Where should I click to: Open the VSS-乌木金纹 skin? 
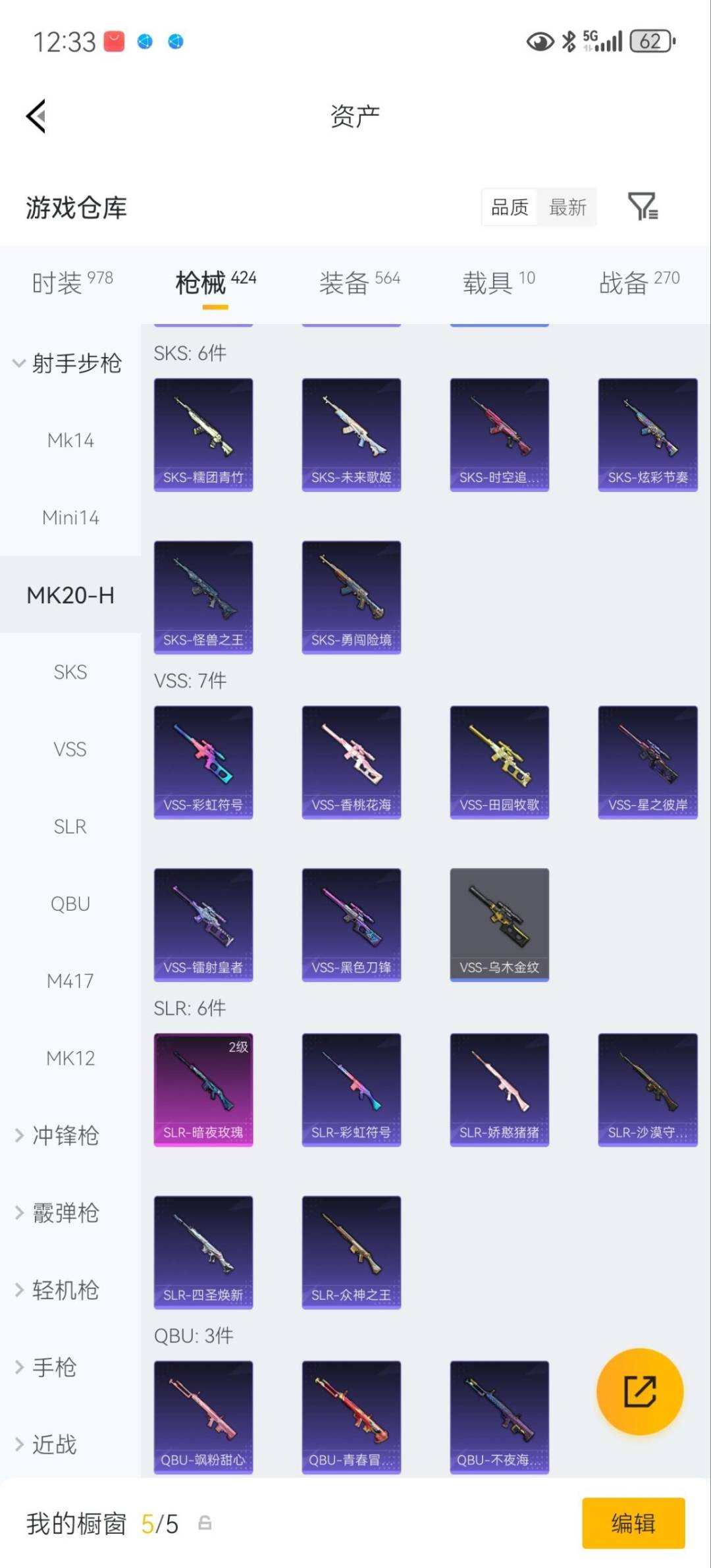(x=499, y=924)
